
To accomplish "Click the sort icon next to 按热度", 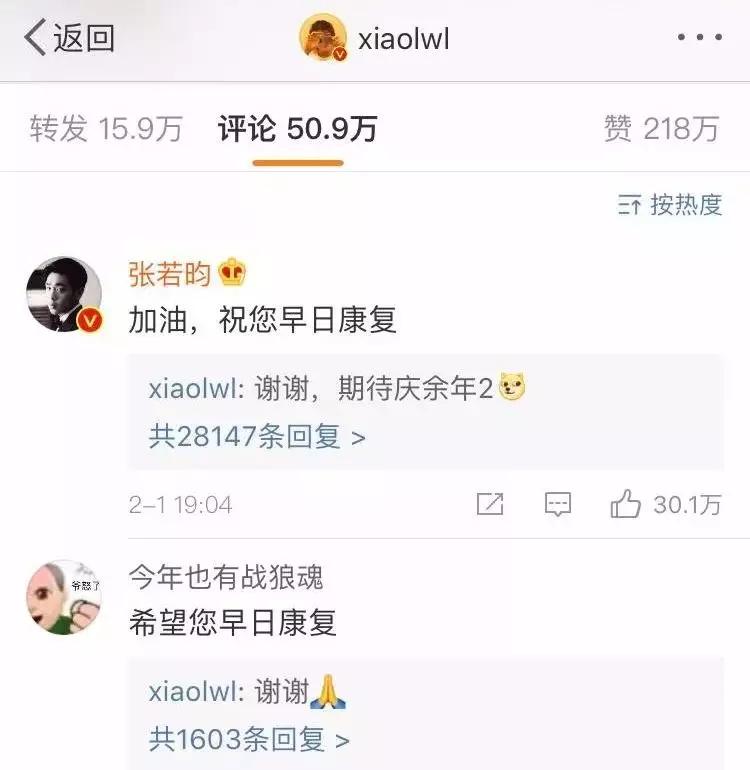I will click(x=628, y=204).
